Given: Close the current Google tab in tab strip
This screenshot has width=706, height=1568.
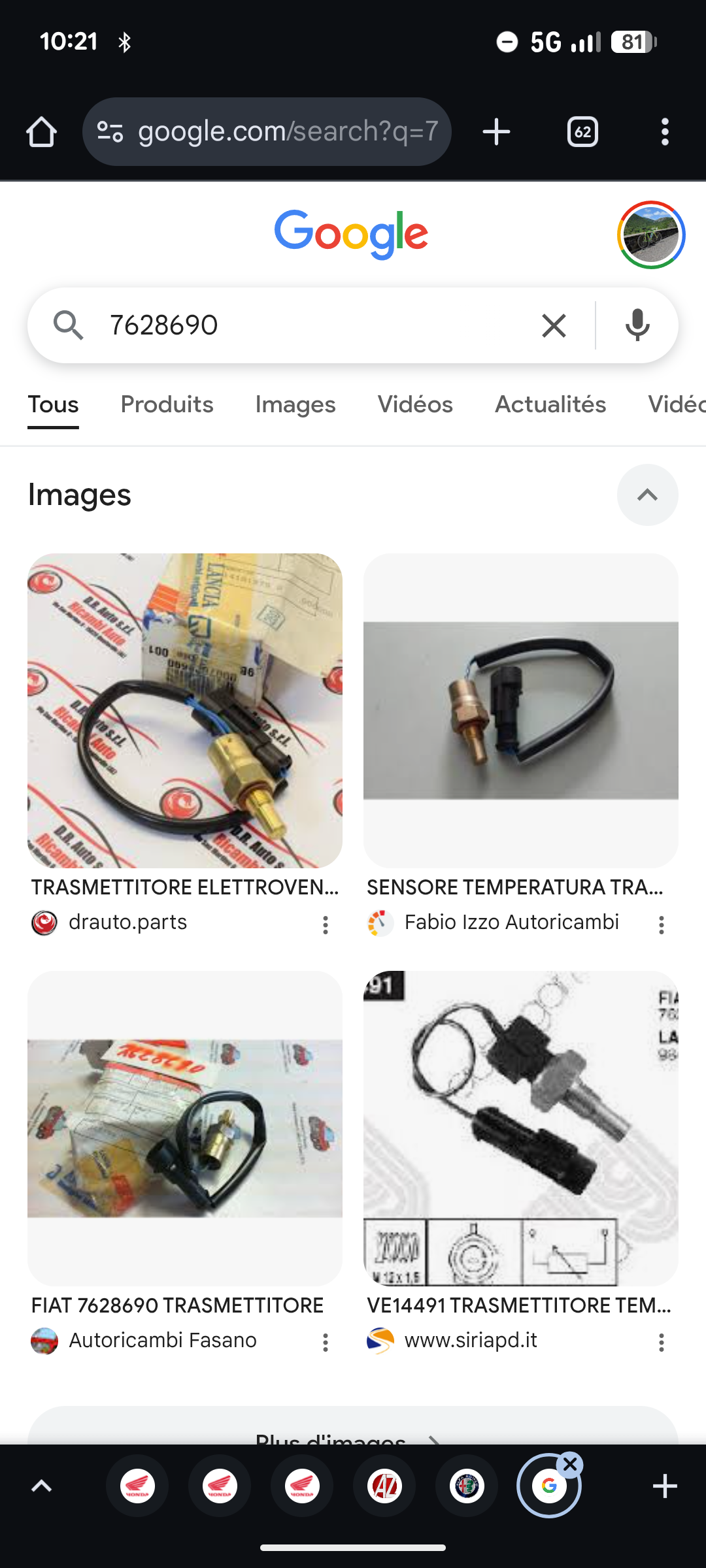Looking at the screenshot, I should point(570,1465).
